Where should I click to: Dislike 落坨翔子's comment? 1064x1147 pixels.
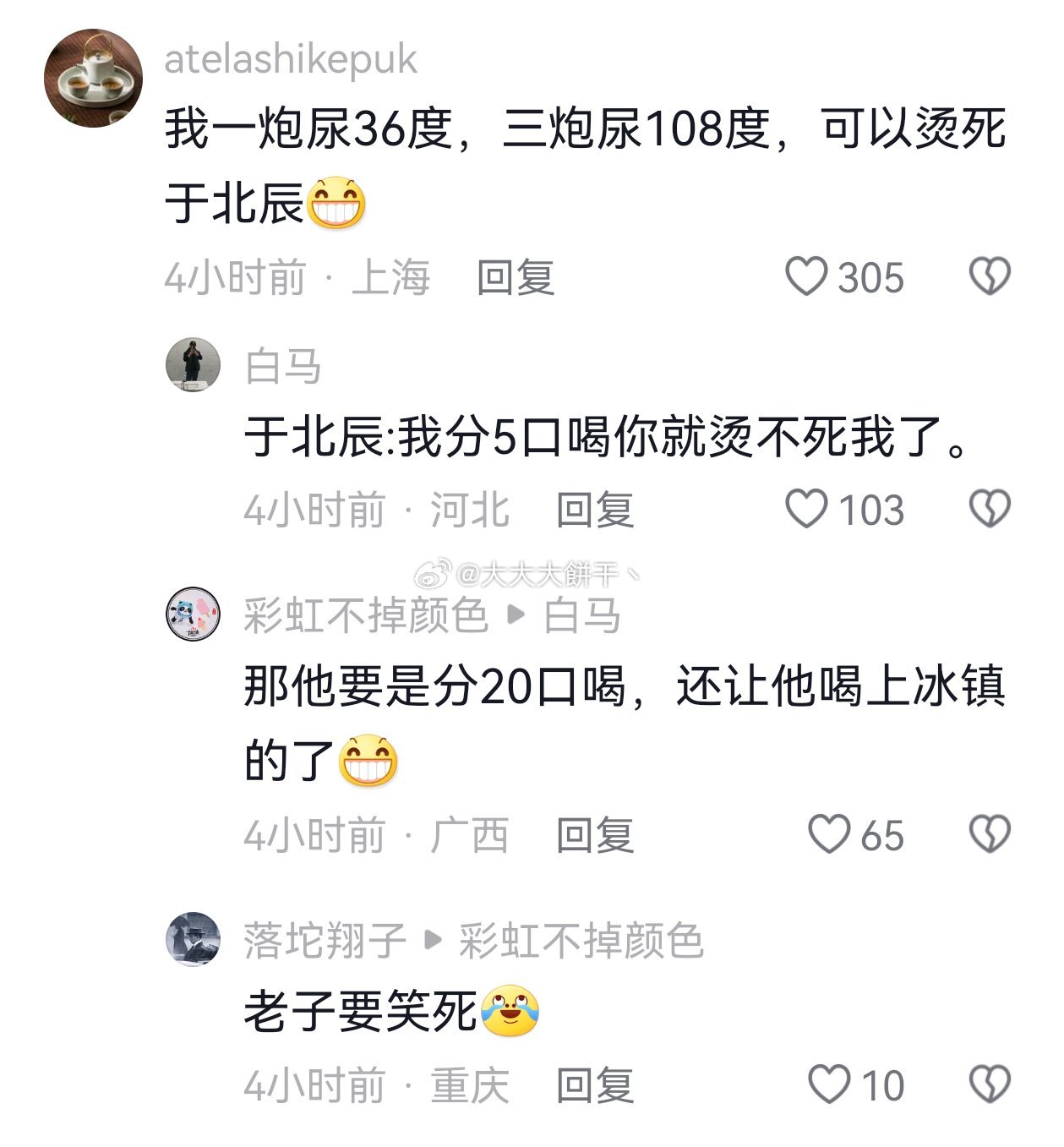(x=990, y=1084)
